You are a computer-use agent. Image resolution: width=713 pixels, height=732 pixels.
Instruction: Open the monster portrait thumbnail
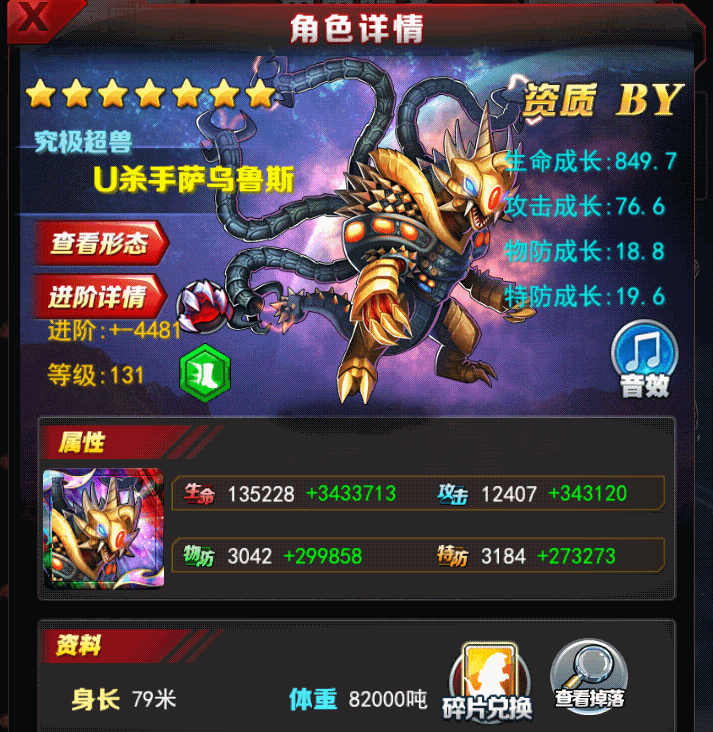[x=103, y=529]
